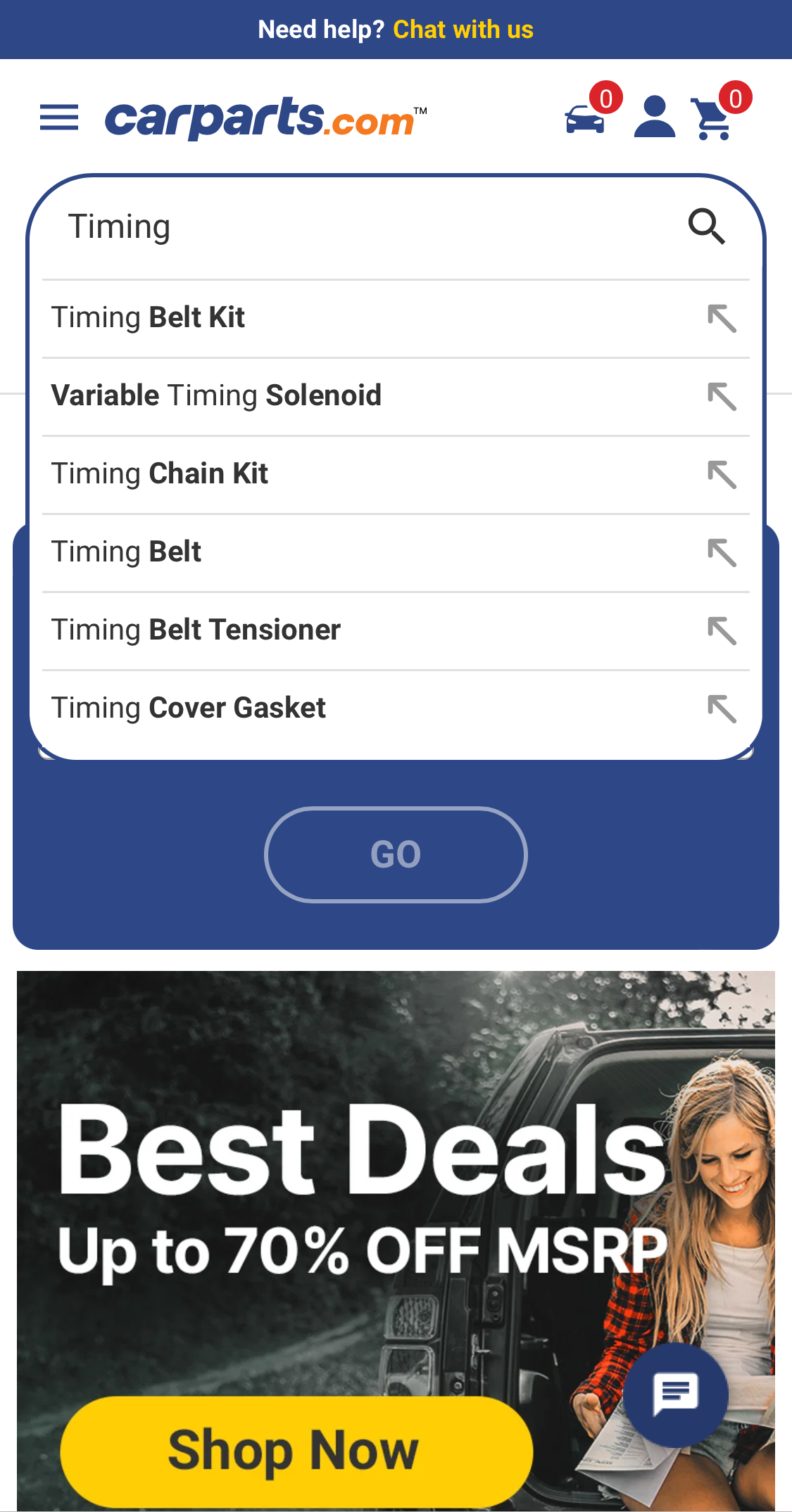This screenshot has width=792, height=1512.
Task: Click the GO button
Action: point(395,854)
